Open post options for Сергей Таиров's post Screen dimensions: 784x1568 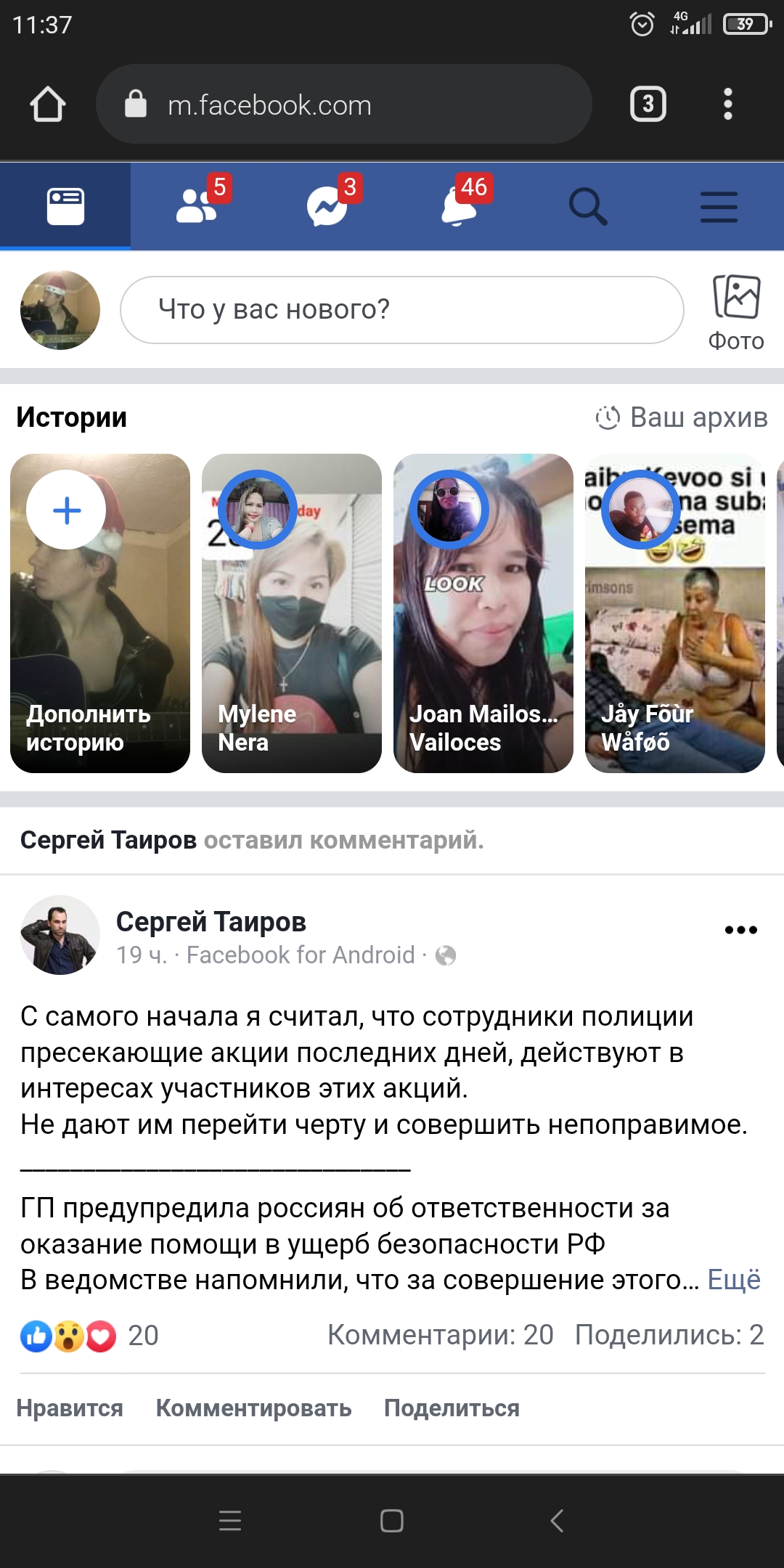tap(740, 930)
